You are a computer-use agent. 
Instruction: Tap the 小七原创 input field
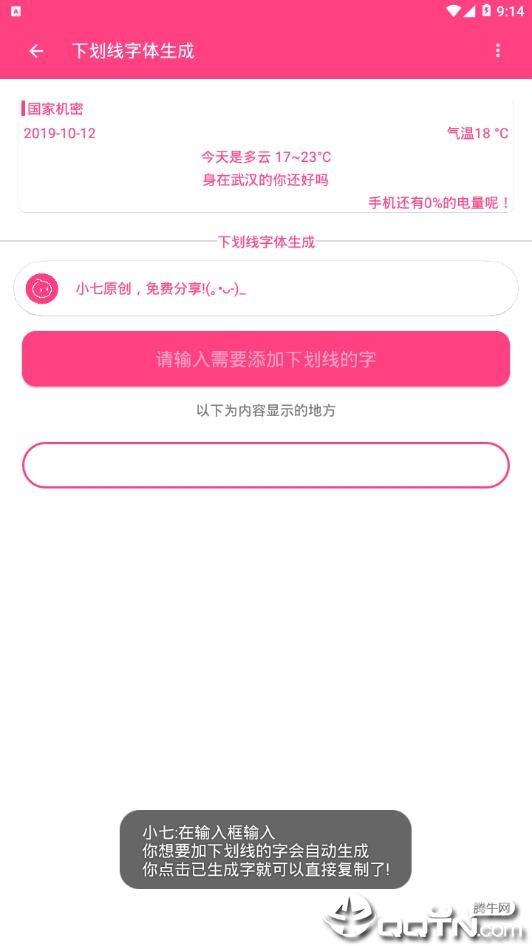266,288
